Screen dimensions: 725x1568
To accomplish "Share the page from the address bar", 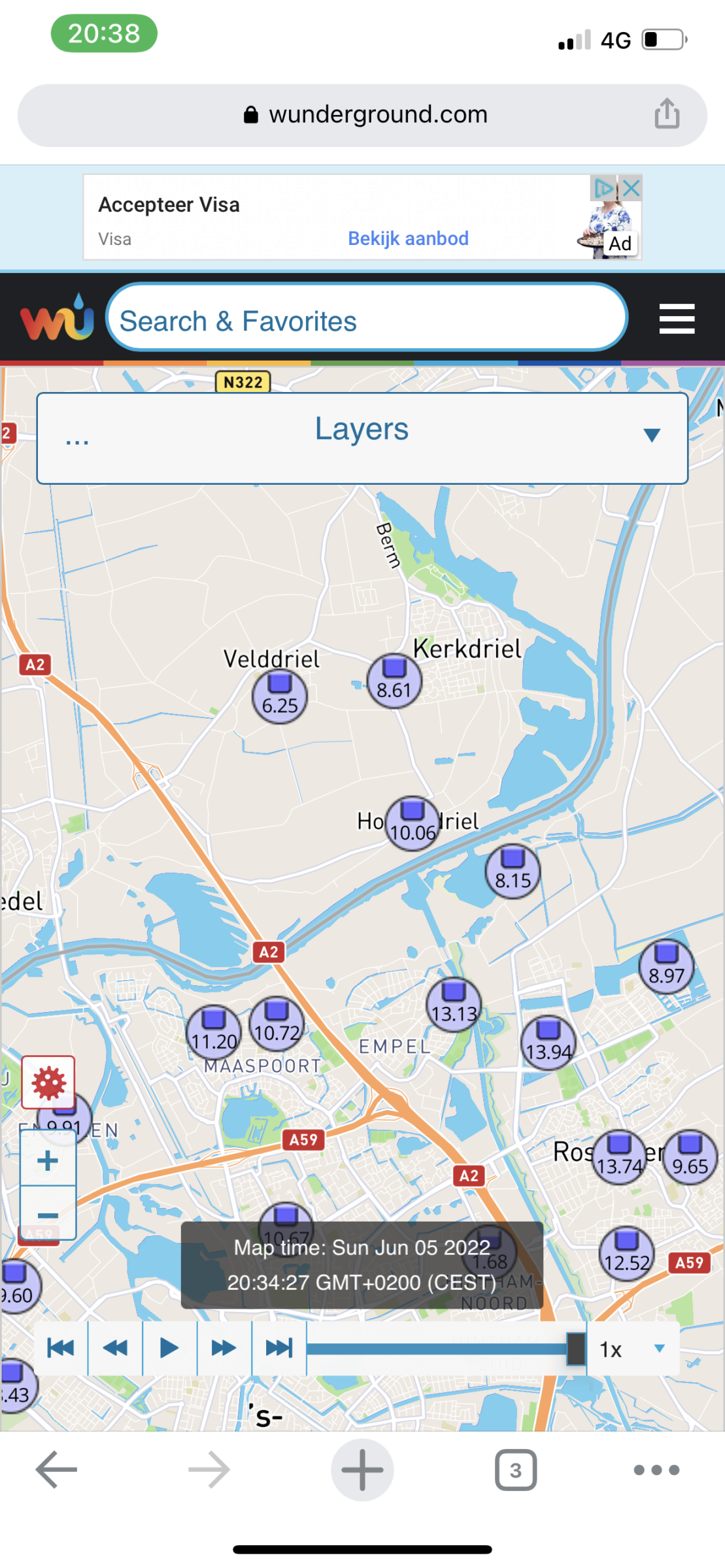I will [667, 114].
